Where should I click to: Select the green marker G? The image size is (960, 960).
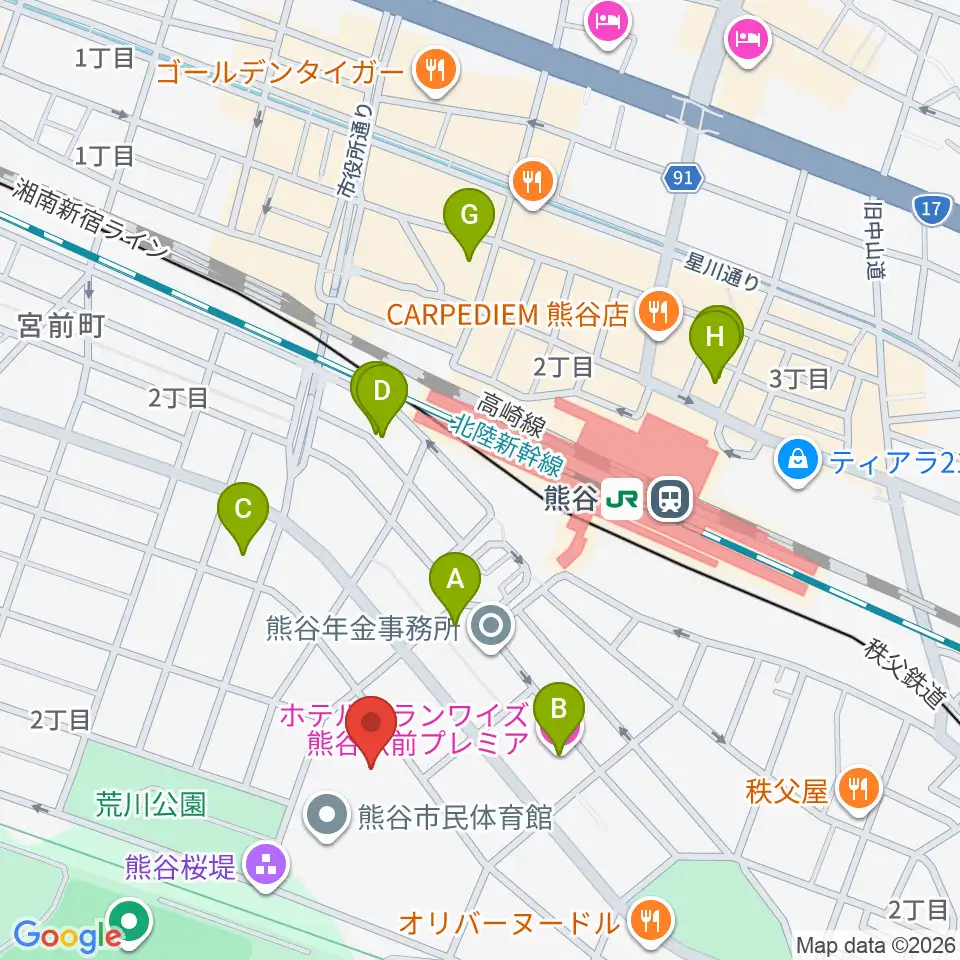[469, 224]
